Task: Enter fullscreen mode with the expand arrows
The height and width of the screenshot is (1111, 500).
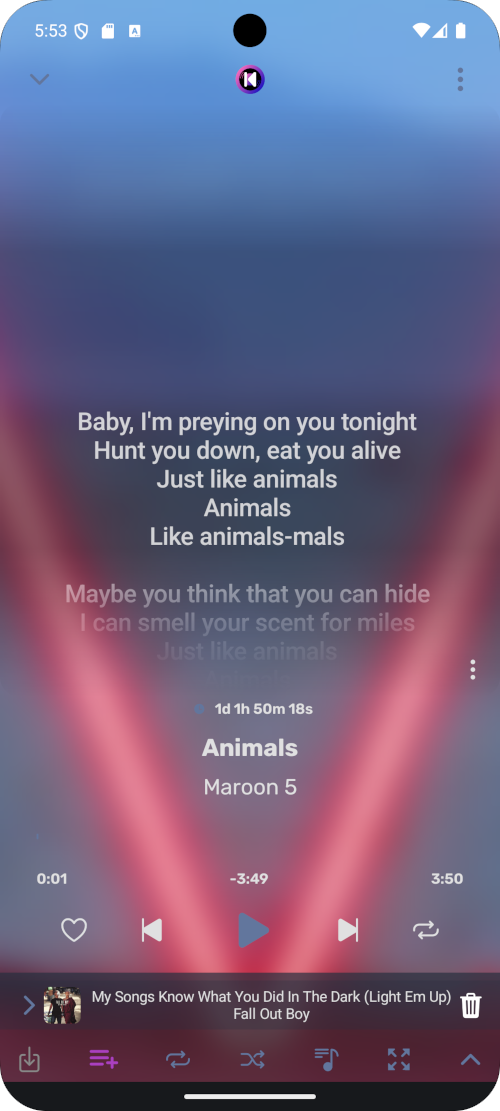Action: pyautogui.click(x=399, y=1059)
